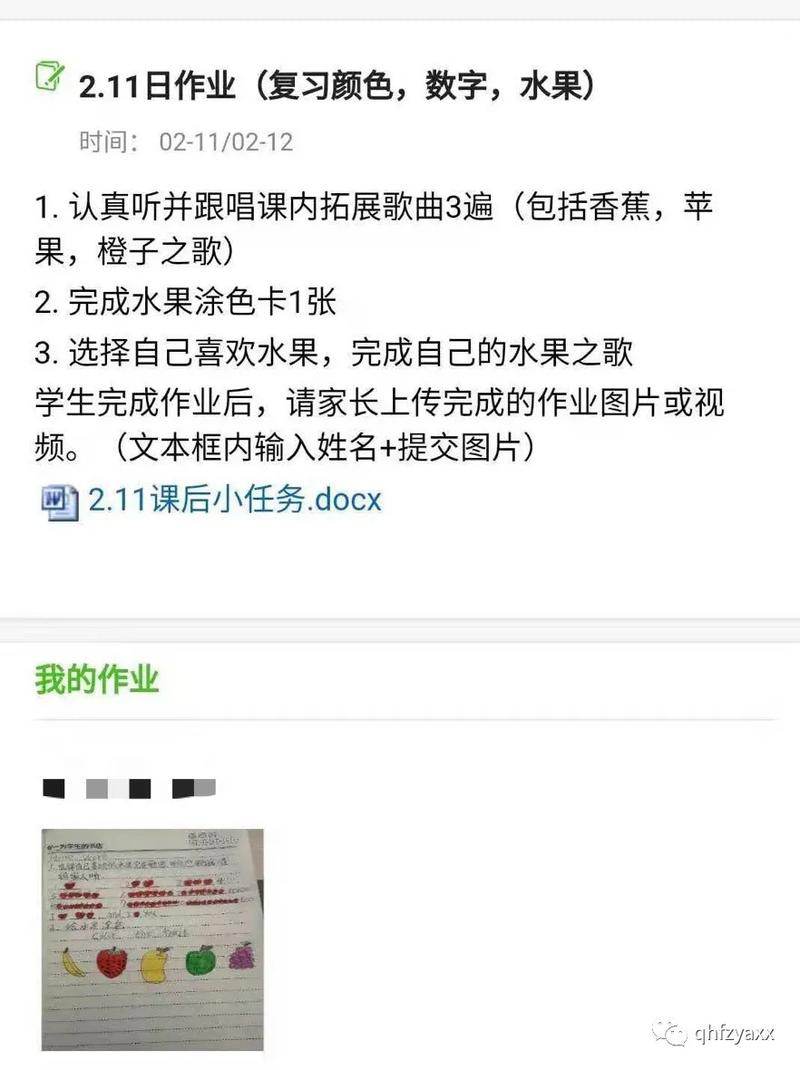View the submitted homework photo
800x1070 pixels.
point(152,939)
